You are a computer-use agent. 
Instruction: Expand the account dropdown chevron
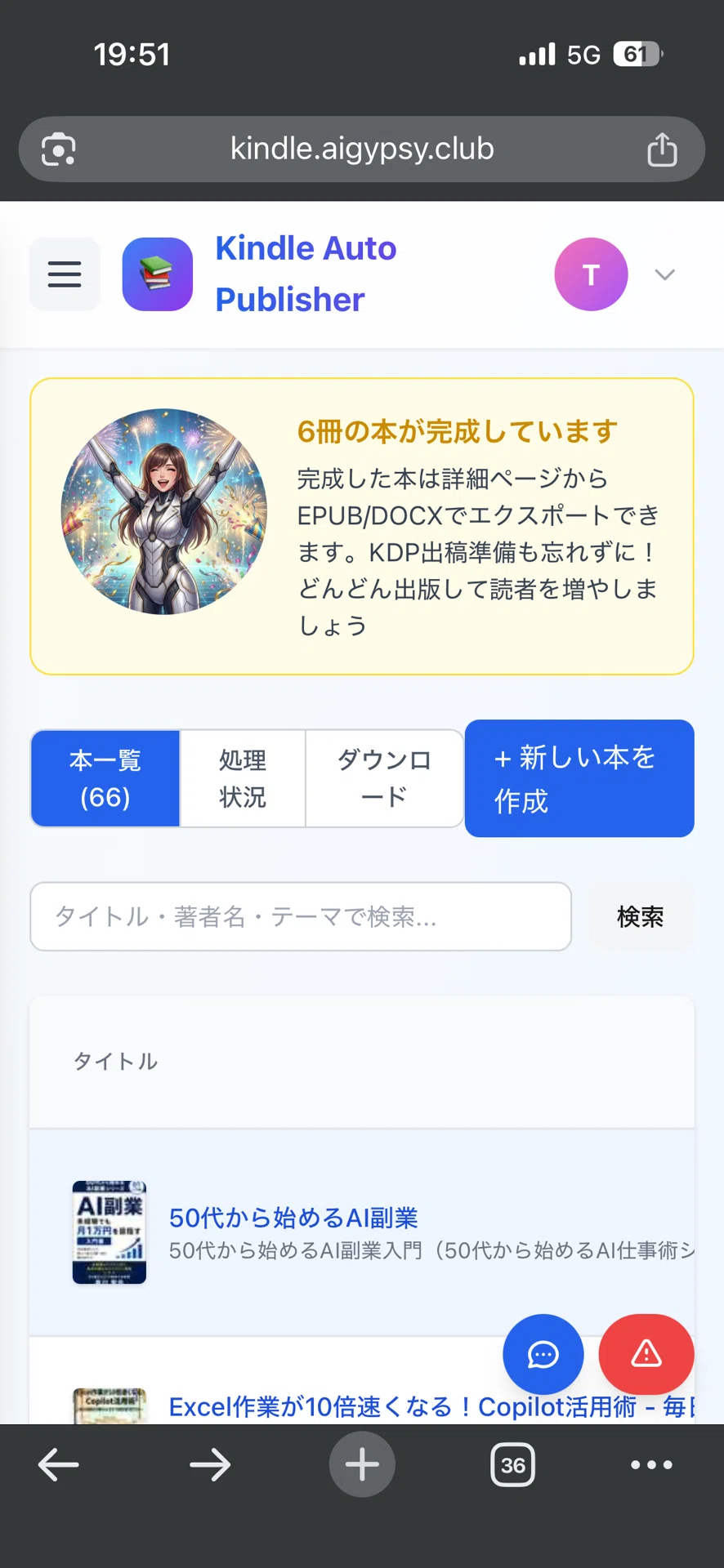pyautogui.click(x=665, y=274)
